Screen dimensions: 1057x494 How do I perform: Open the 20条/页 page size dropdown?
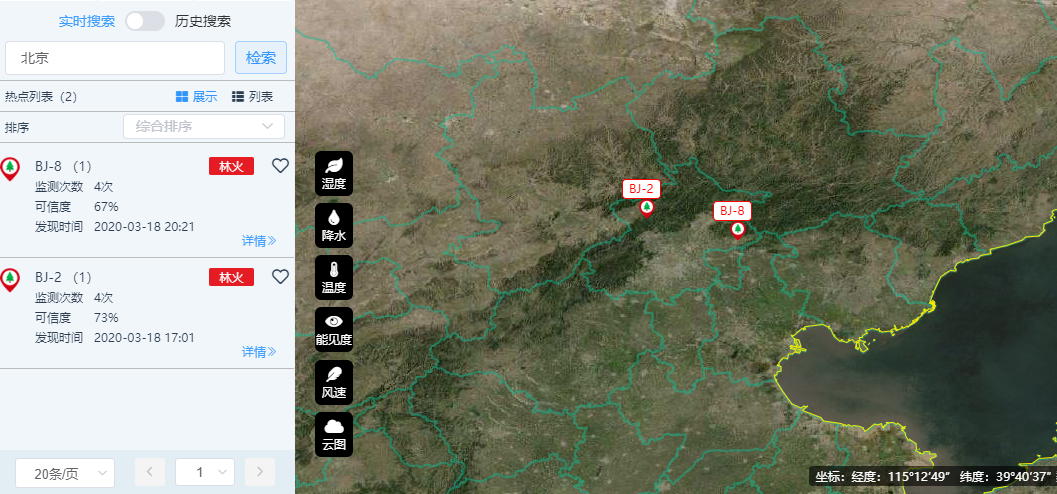[65, 473]
